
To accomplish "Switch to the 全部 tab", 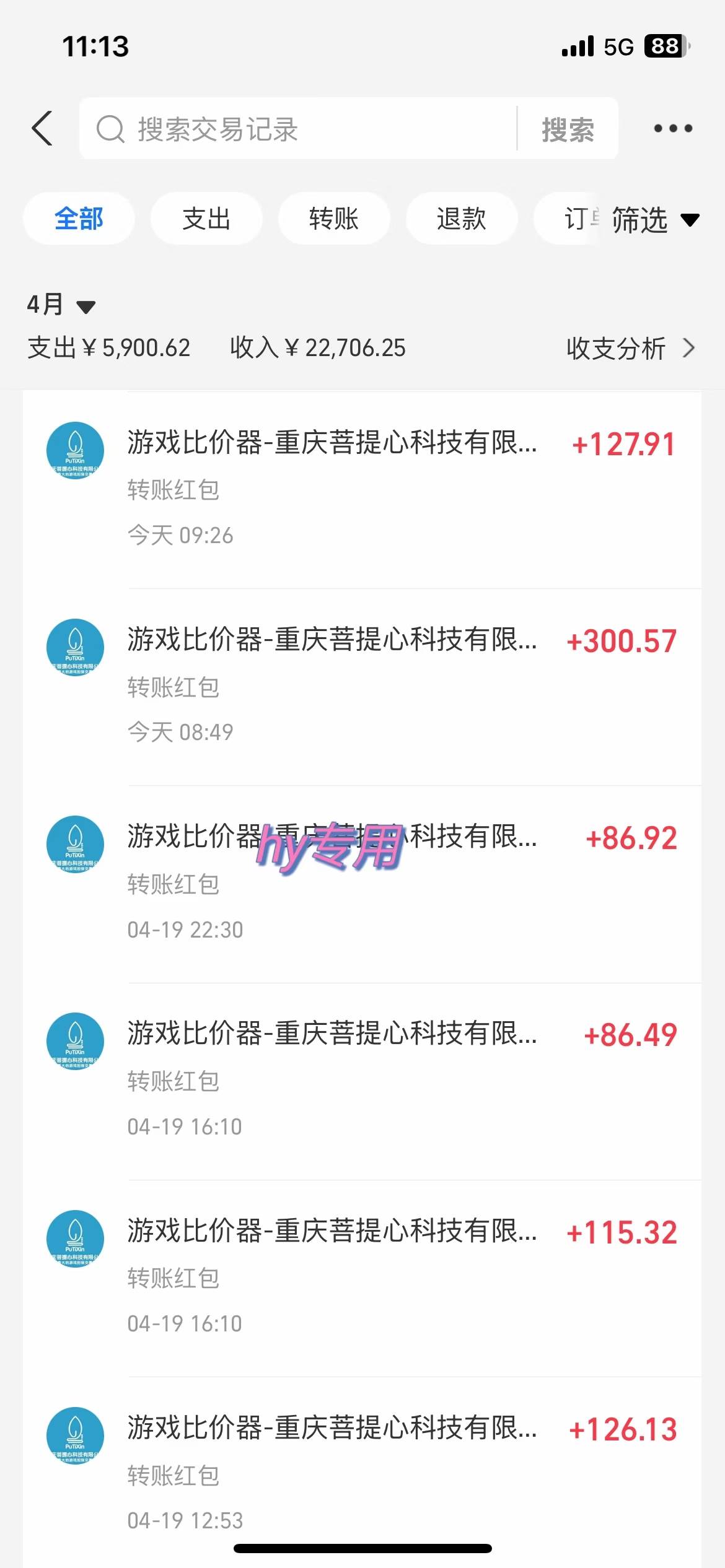I will 79,219.
